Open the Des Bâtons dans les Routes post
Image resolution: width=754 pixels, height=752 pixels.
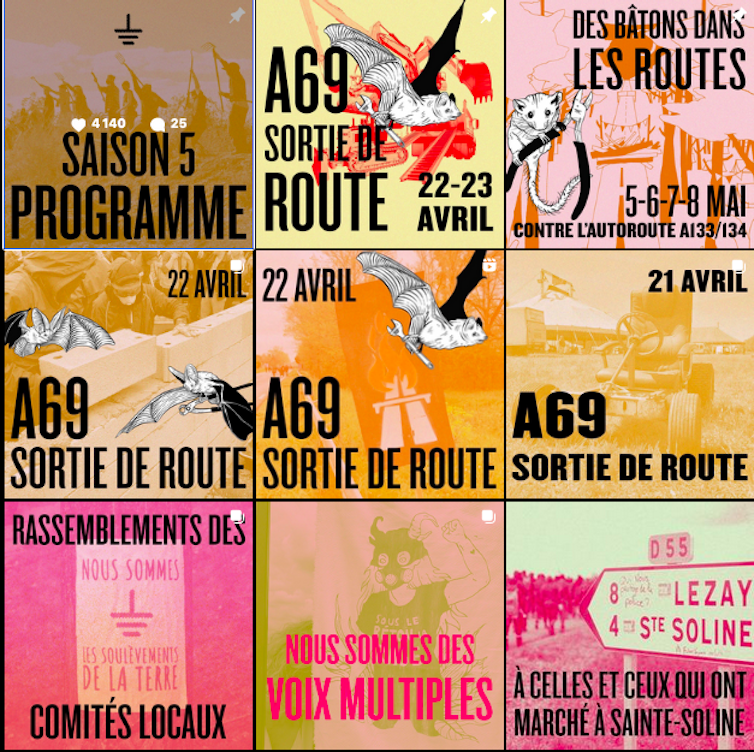pyautogui.click(x=629, y=124)
